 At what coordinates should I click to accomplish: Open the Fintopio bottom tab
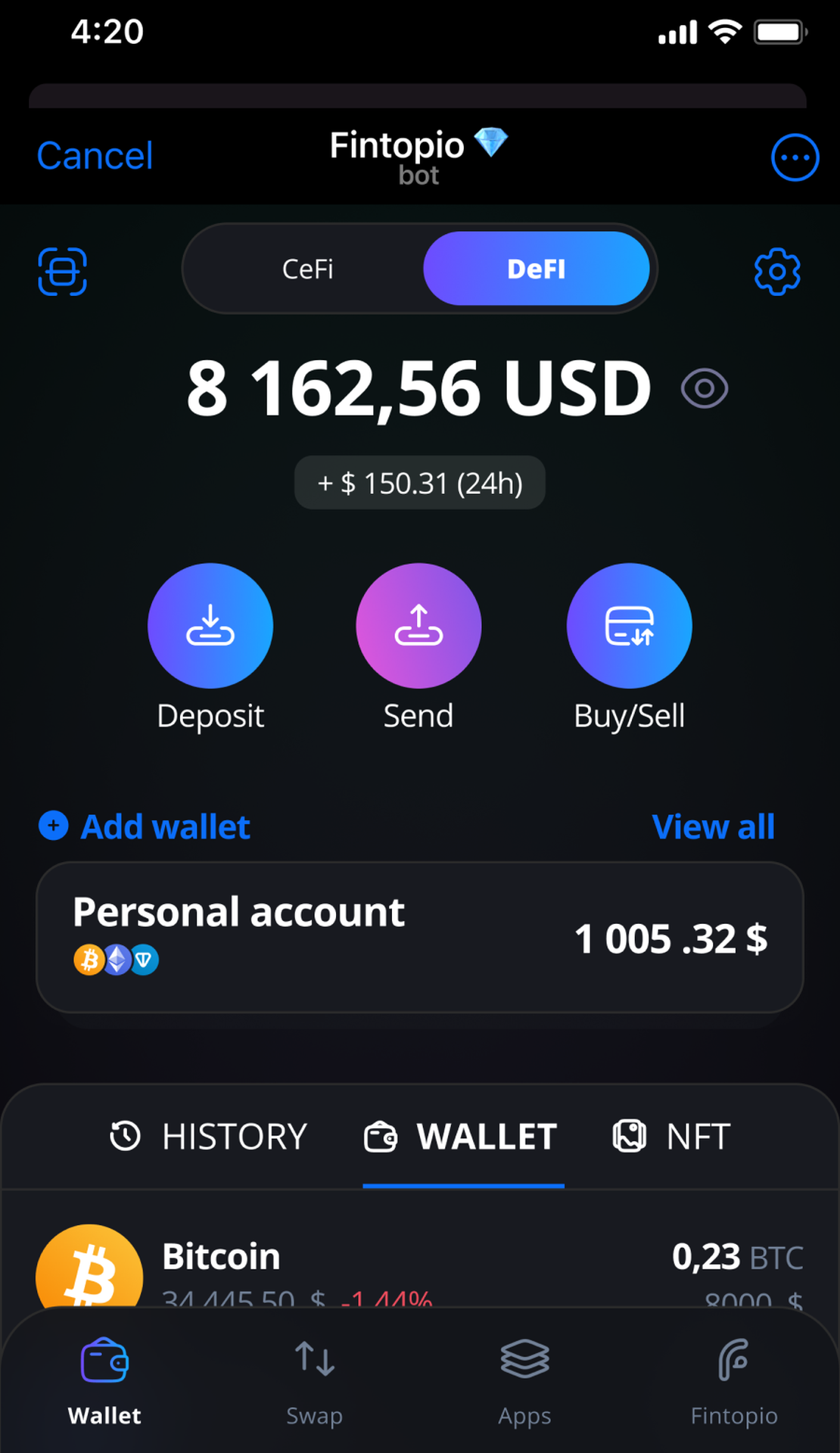733,1381
